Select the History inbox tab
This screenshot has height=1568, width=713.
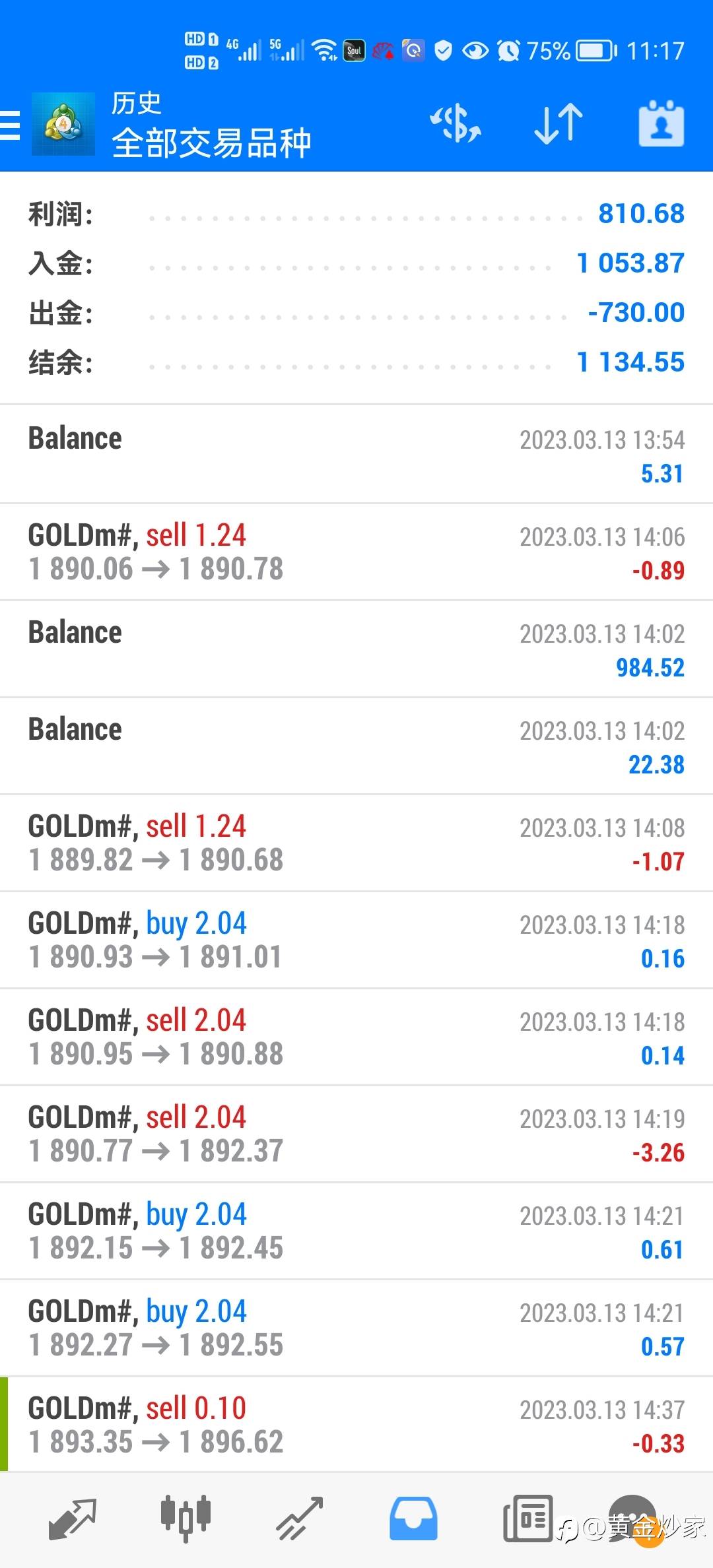pos(413,1519)
